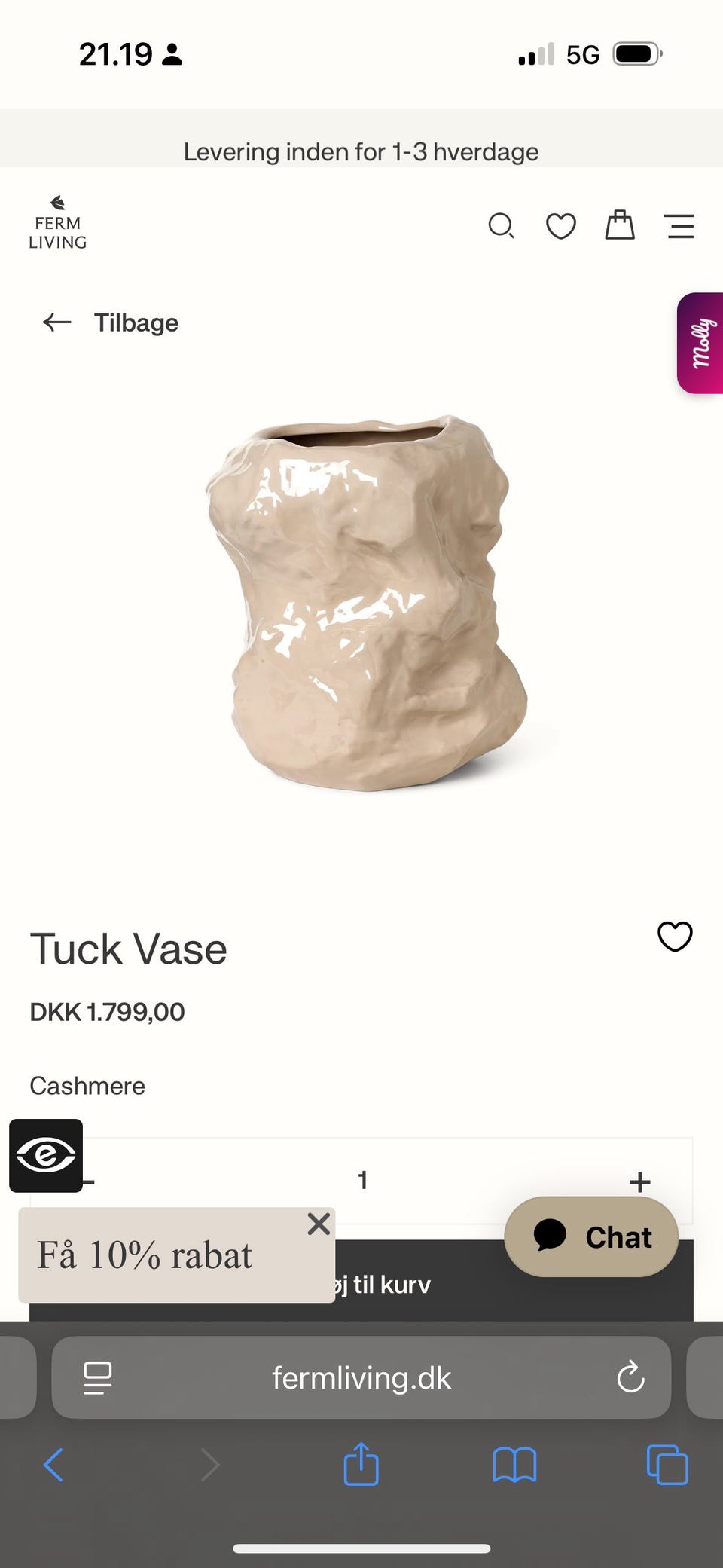723x1568 pixels.
Task: Open Safari bookmarks
Action: pyautogui.click(x=514, y=1466)
